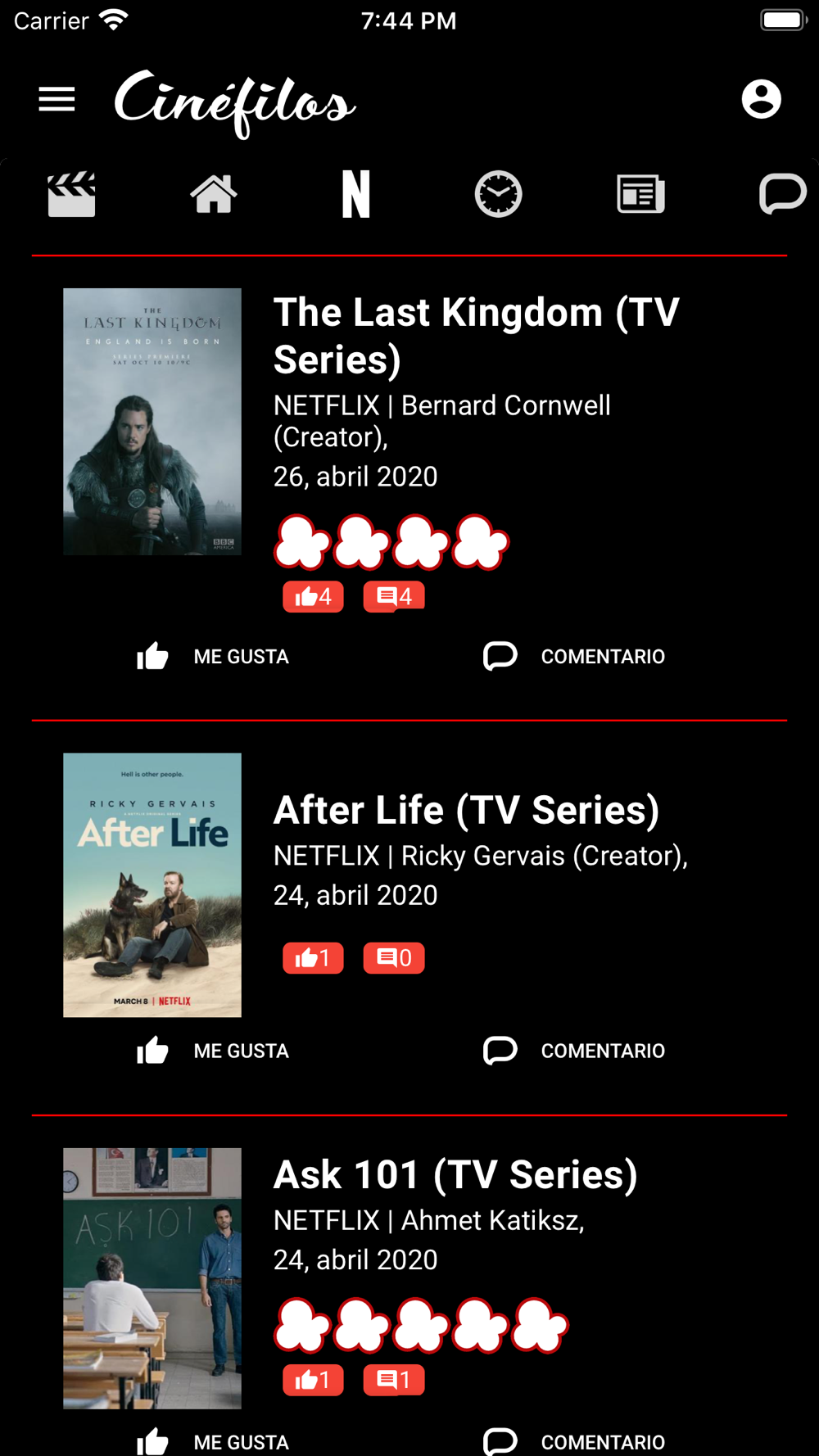Open The Last Kingdom poster
Viewport: 819px width, 1456px height.
(152, 422)
